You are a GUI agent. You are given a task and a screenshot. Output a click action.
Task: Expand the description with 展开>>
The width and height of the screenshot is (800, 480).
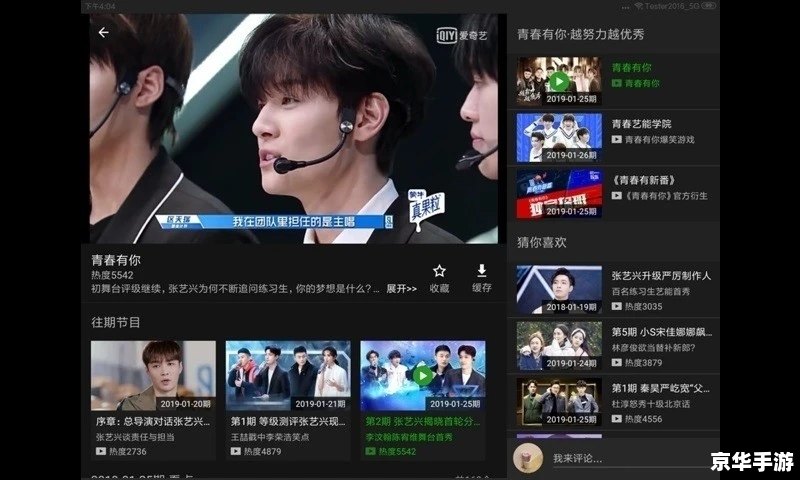401,288
